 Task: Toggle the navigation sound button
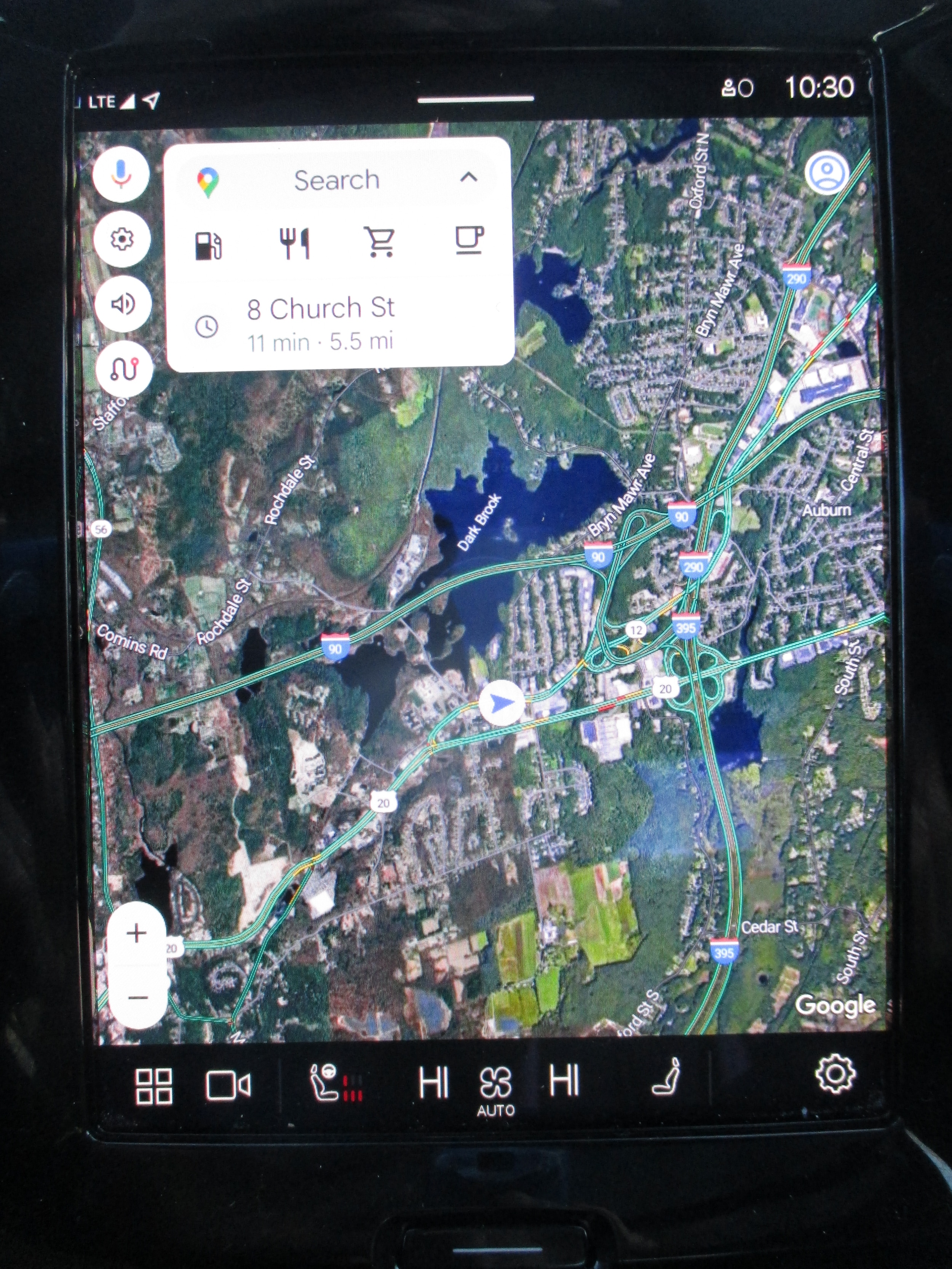pyautogui.click(x=123, y=303)
